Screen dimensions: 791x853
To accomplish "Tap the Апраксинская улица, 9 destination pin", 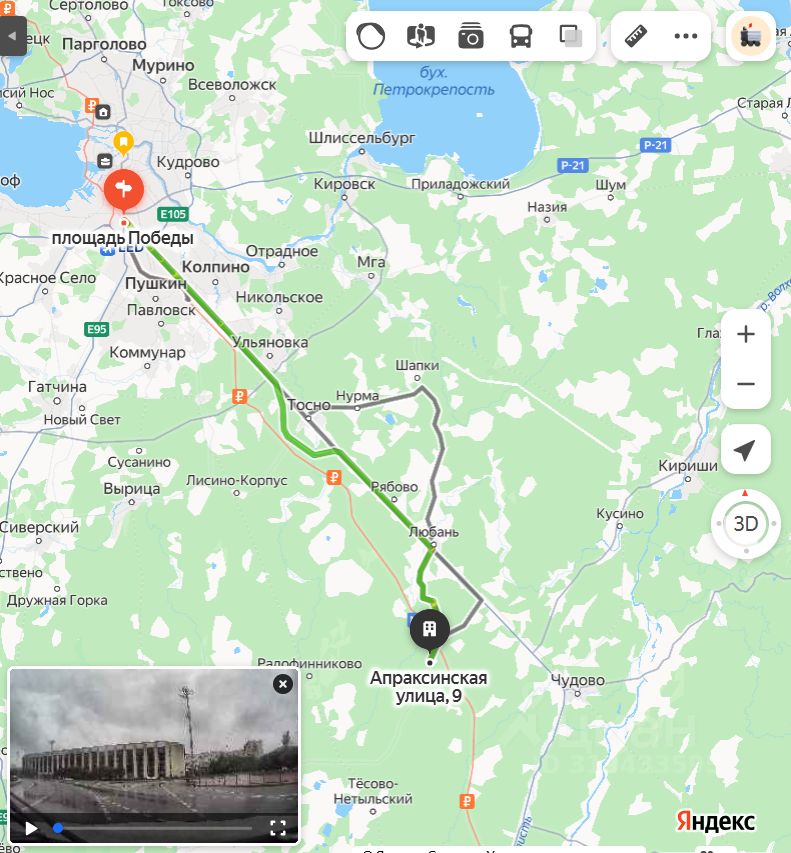I will (x=430, y=629).
